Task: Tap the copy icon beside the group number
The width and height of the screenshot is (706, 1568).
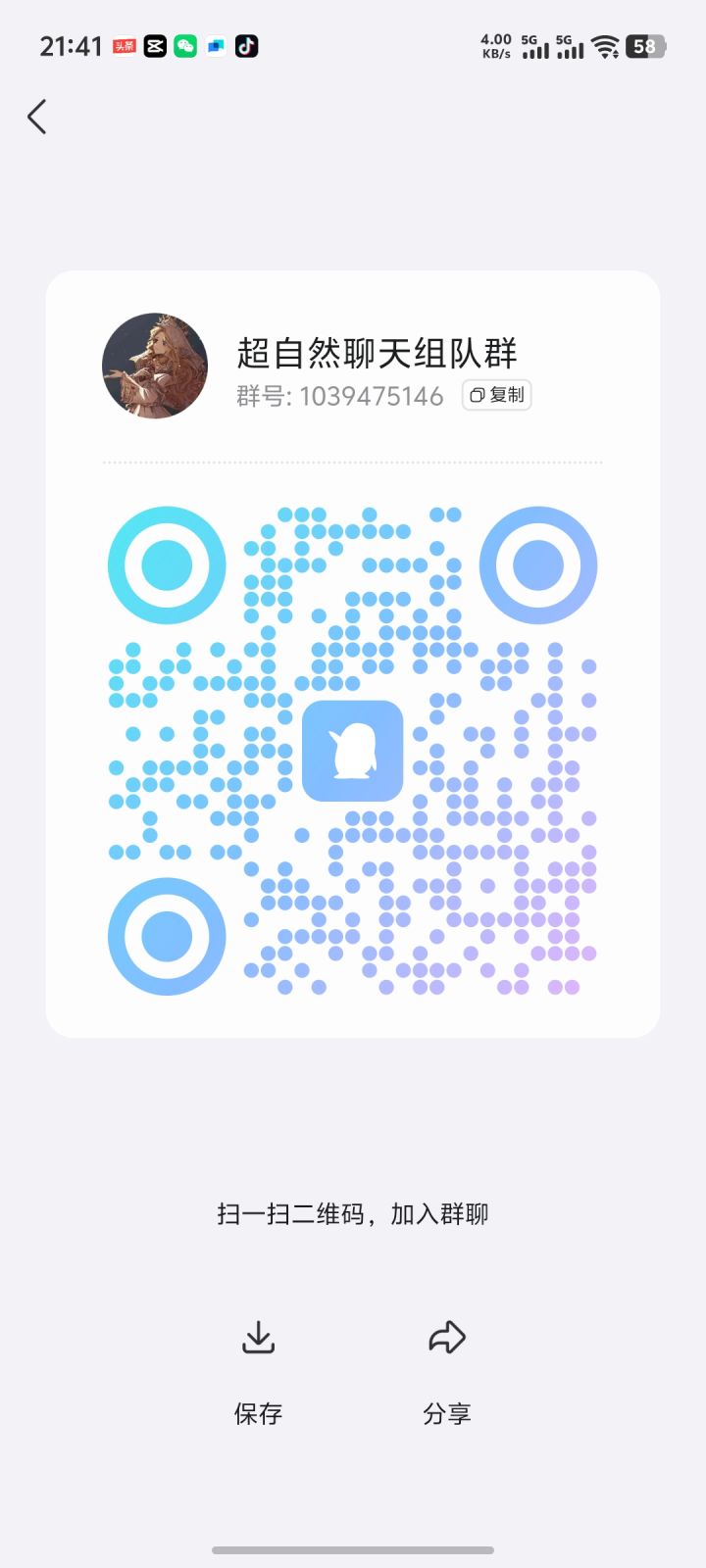Action: (476, 395)
